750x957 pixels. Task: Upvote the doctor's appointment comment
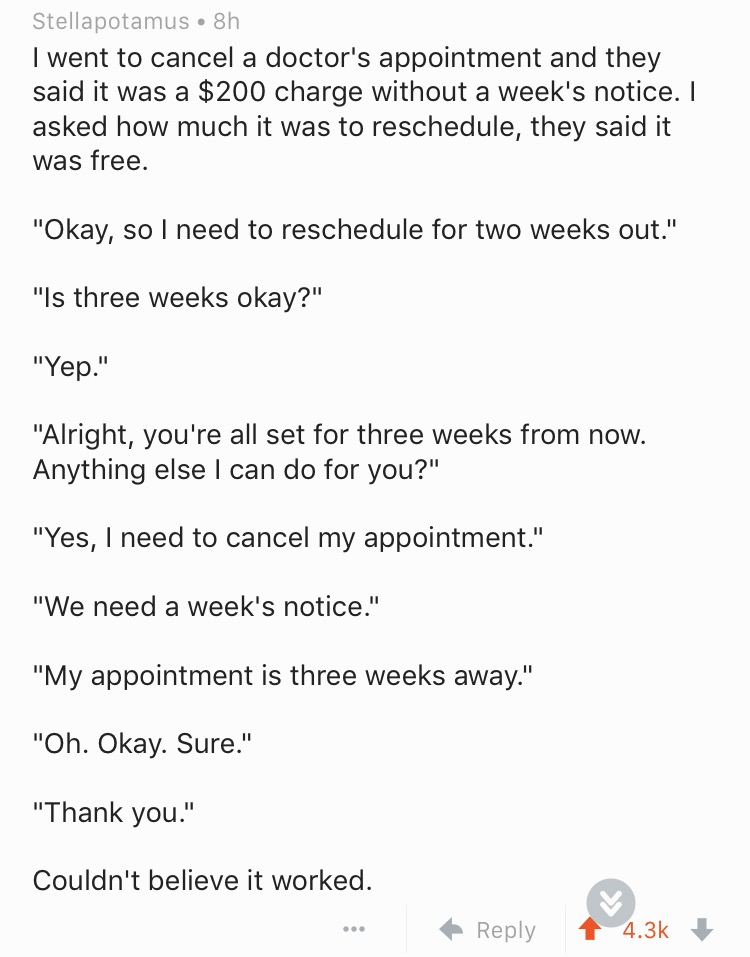(x=591, y=929)
